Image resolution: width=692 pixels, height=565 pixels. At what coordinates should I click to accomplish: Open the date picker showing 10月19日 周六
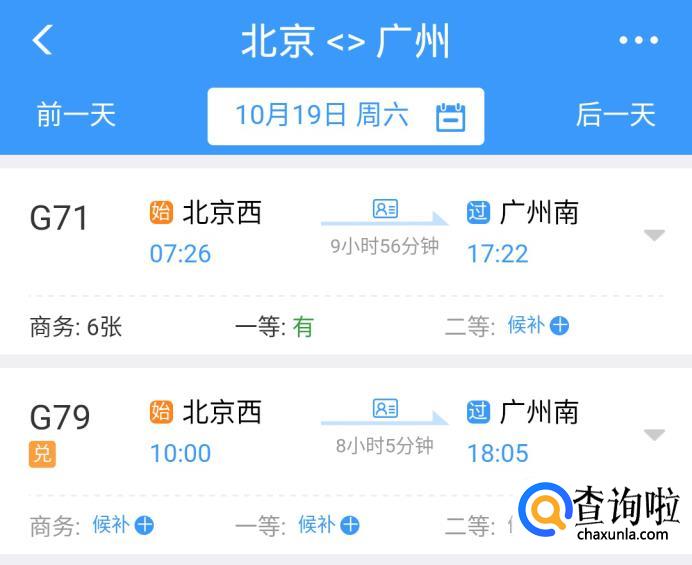point(346,116)
